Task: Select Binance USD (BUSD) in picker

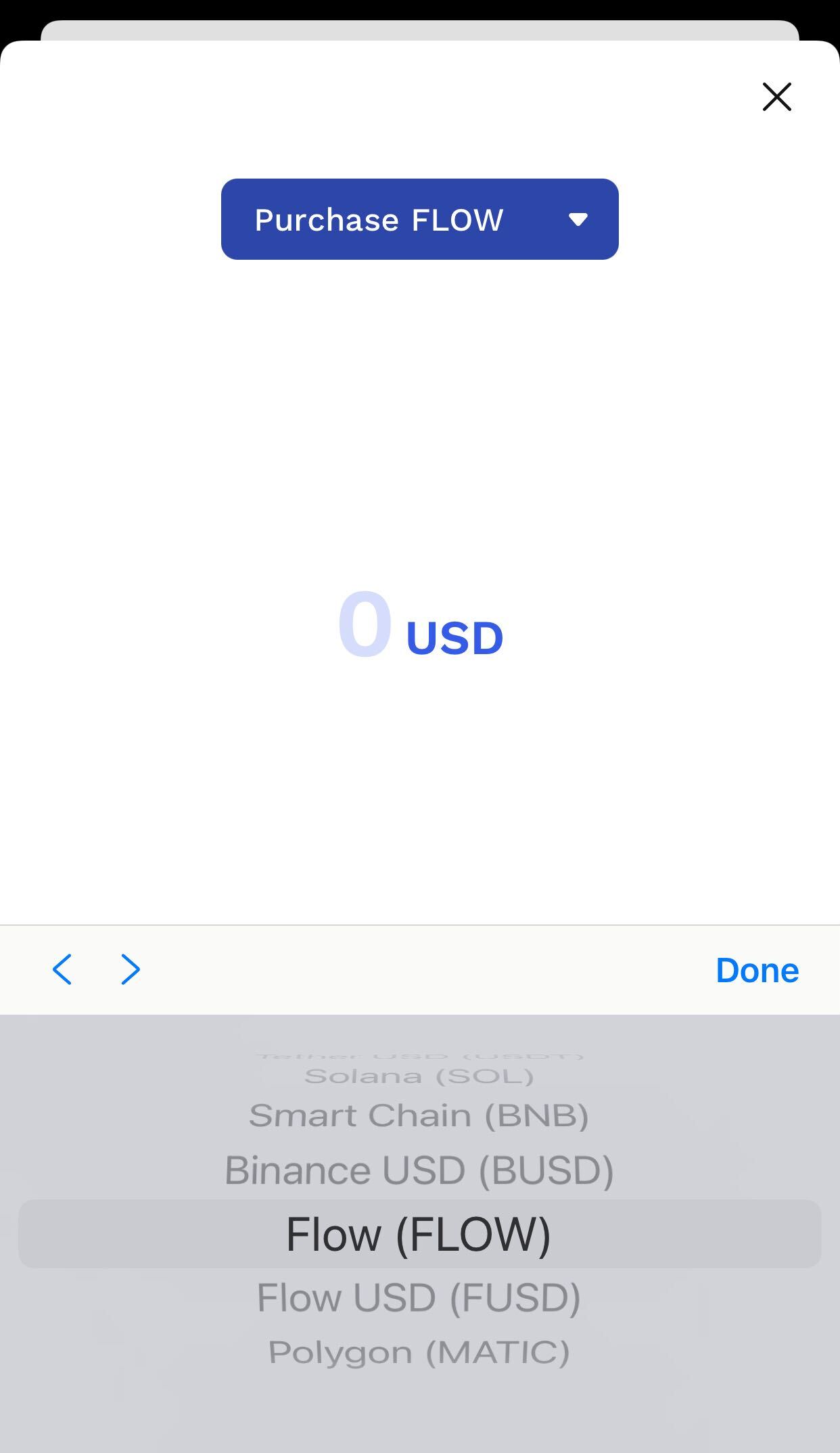Action: 419,1170
